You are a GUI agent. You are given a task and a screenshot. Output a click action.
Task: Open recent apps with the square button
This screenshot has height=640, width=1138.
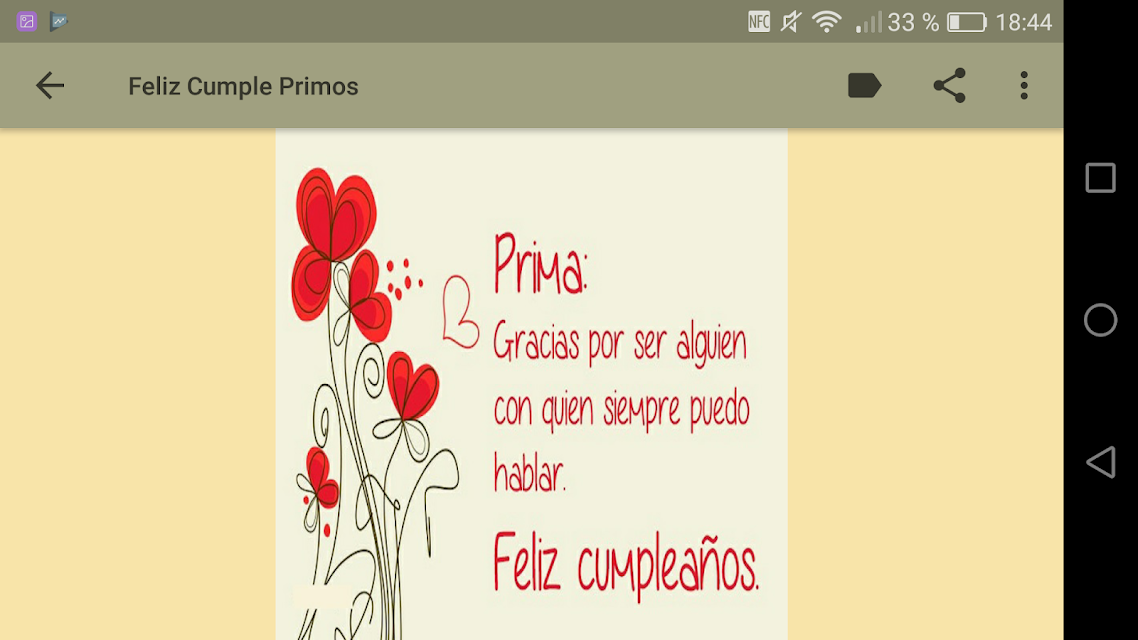1100,178
